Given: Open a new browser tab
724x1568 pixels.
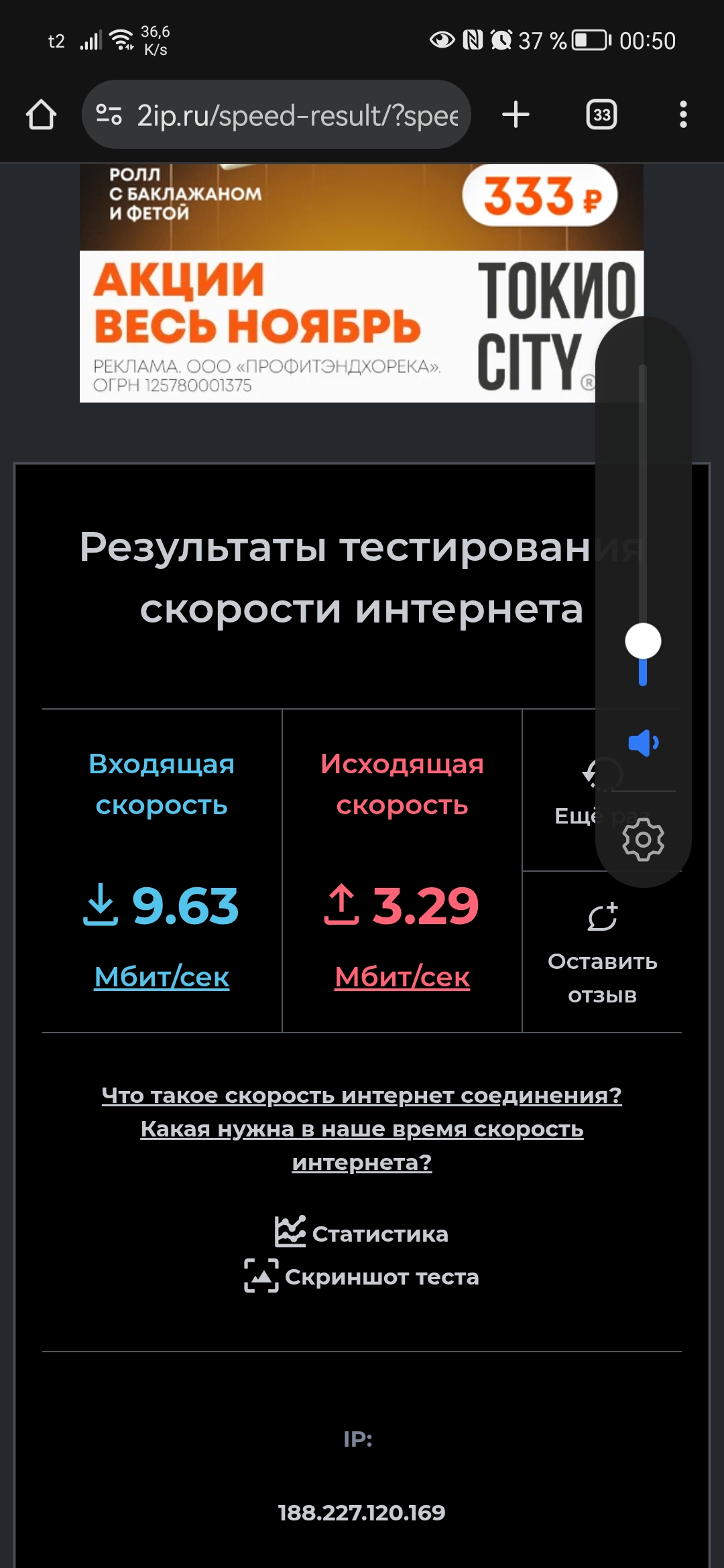Looking at the screenshot, I should pyautogui.click(x=516, y=115).
